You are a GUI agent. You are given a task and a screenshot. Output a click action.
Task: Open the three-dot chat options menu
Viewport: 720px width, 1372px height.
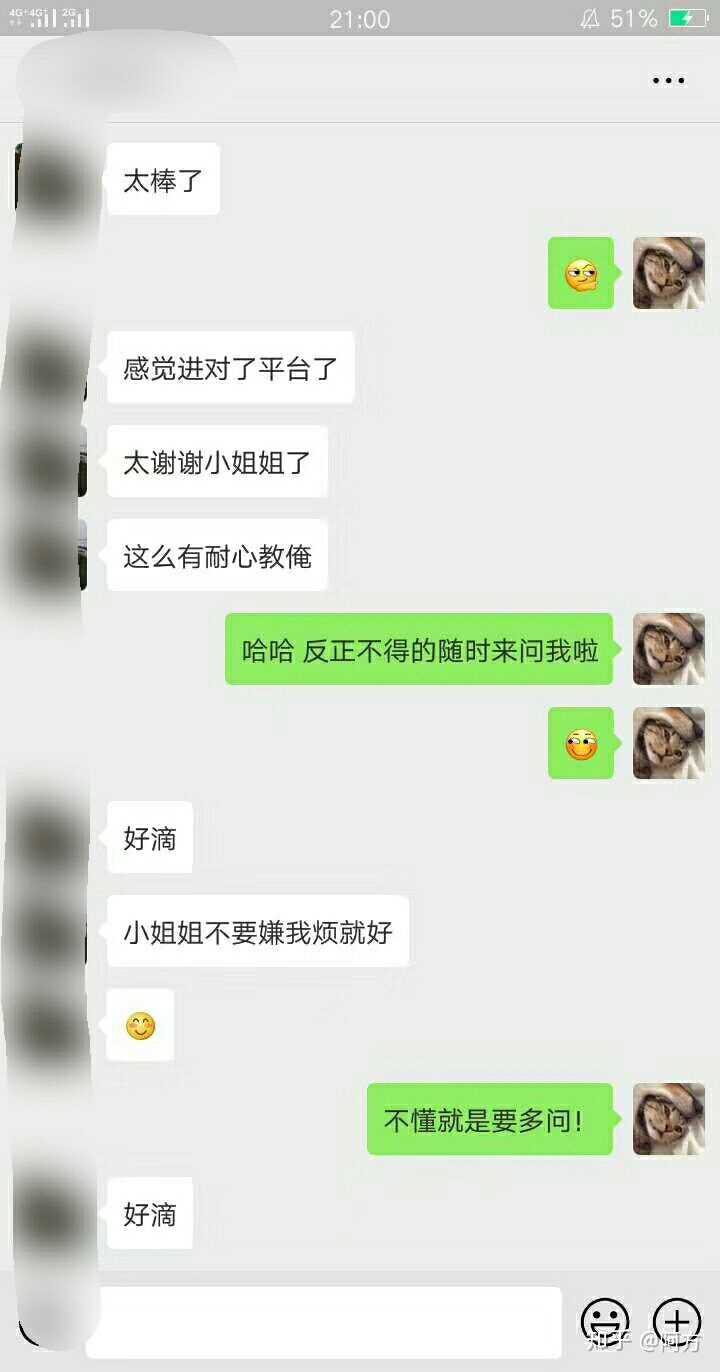click(668, 81)
